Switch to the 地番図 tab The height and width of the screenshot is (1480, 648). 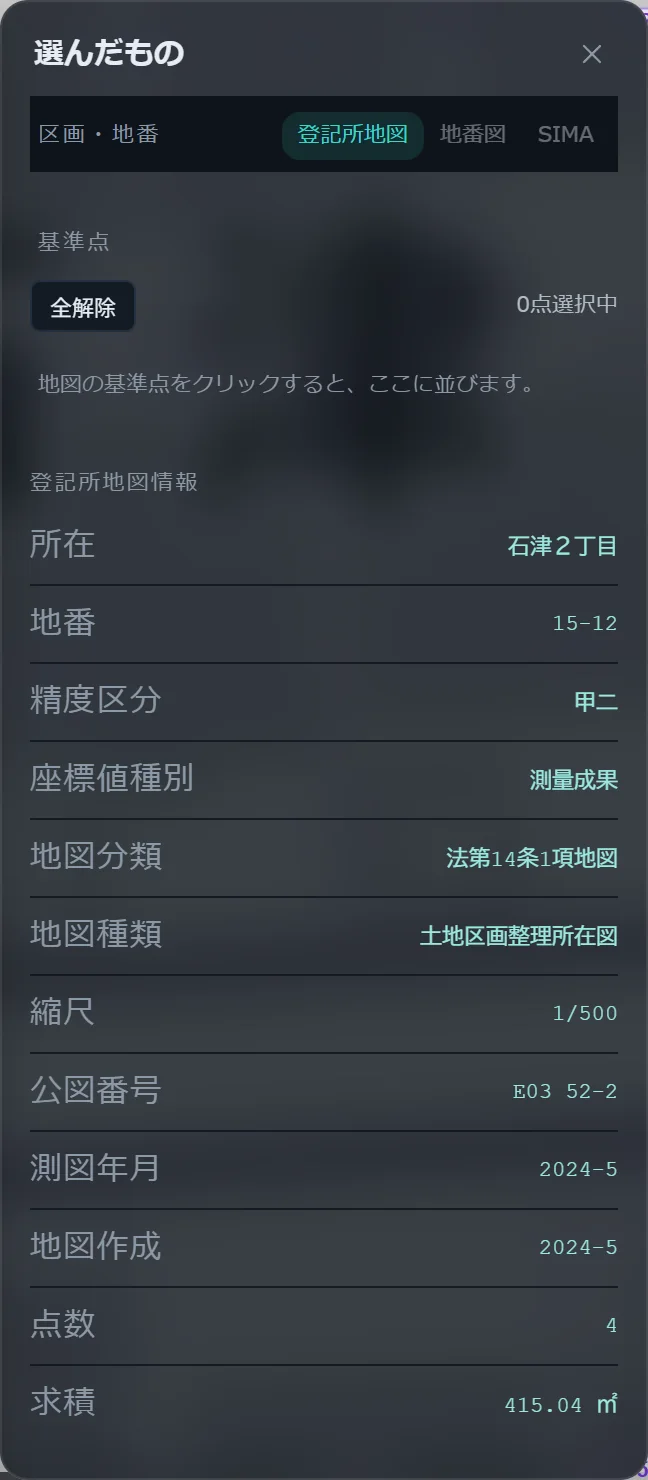coord(473,135)
